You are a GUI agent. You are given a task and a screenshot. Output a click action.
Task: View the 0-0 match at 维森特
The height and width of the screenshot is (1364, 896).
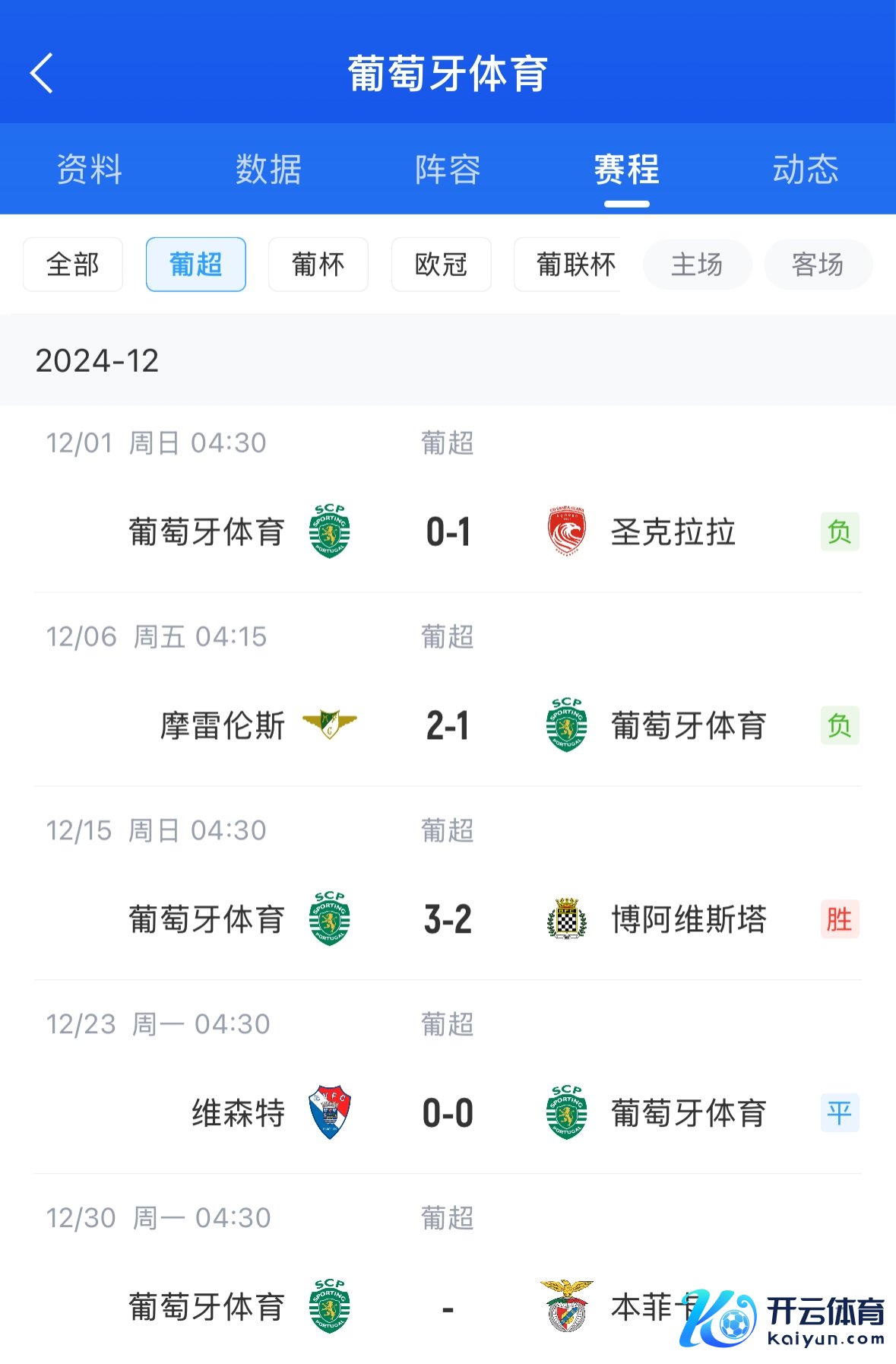pos(448,1113)
